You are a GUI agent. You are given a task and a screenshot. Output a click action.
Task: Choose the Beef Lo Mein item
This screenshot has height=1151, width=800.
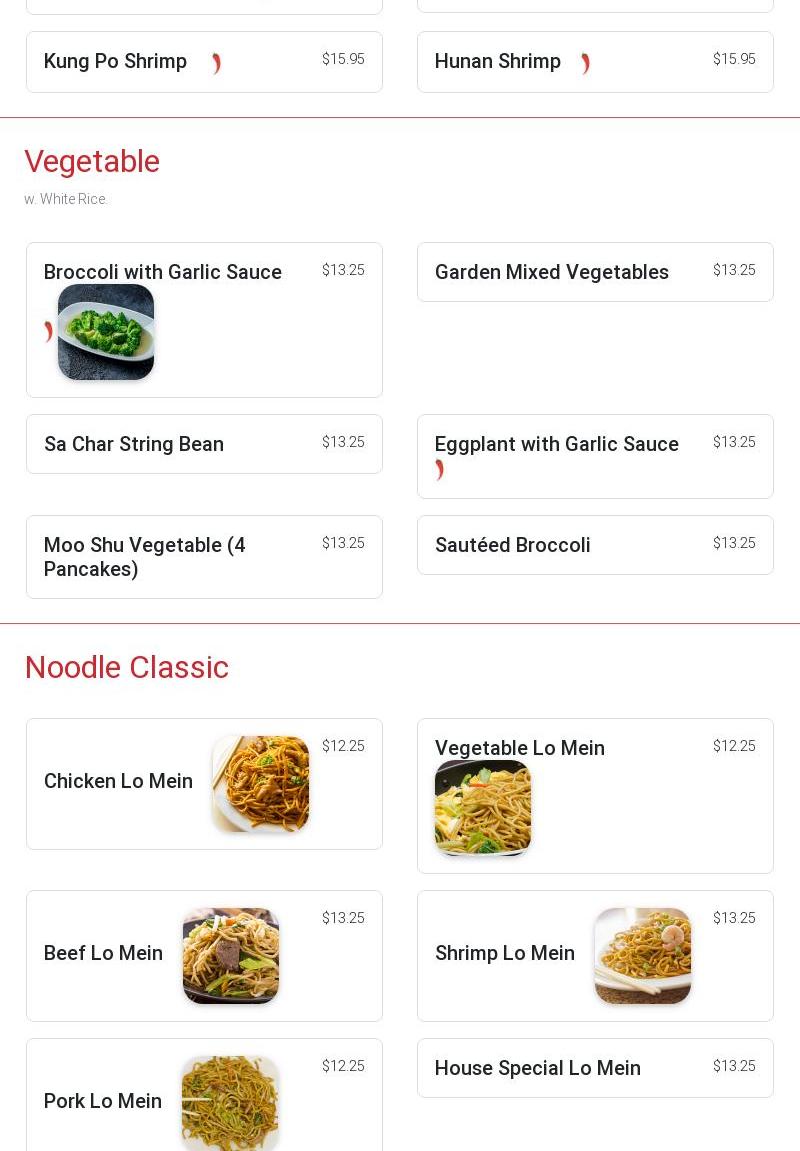click(x=204, y=955)
